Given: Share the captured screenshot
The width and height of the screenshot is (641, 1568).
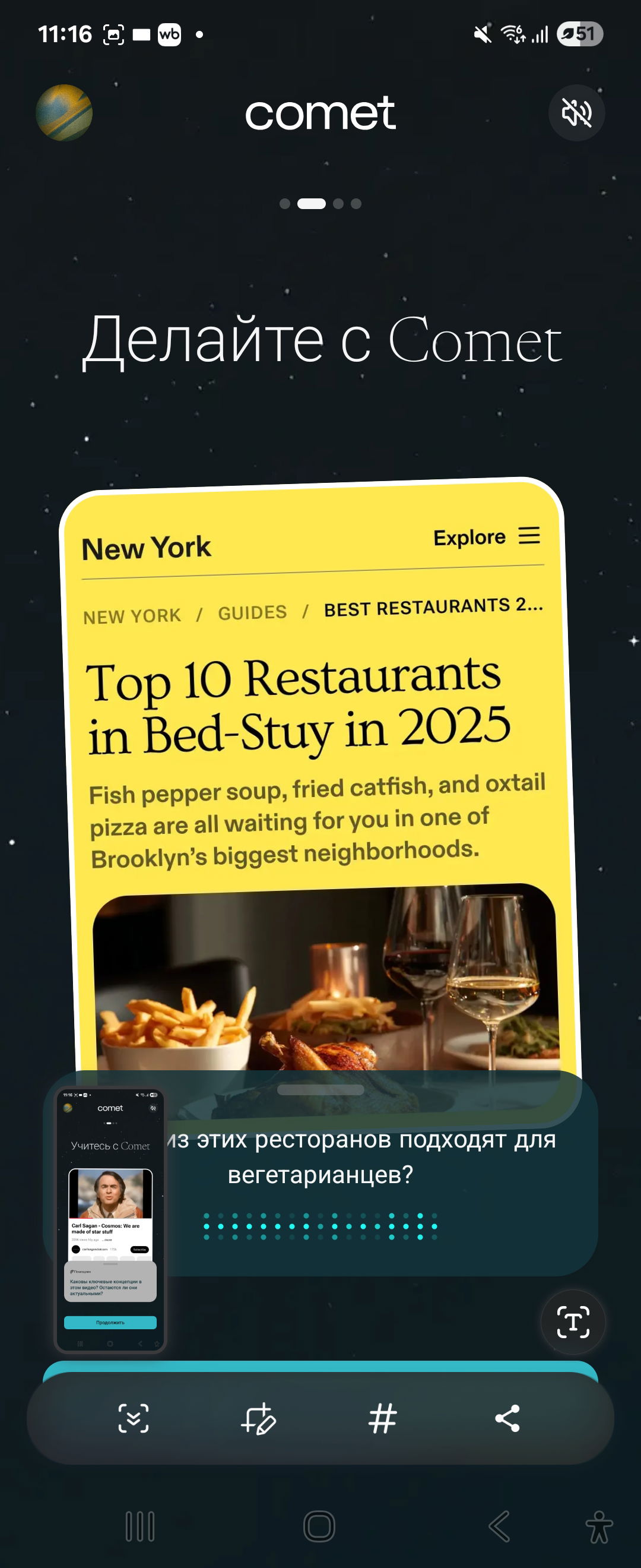Looking at the screenshot, I should click(507, 1418).
